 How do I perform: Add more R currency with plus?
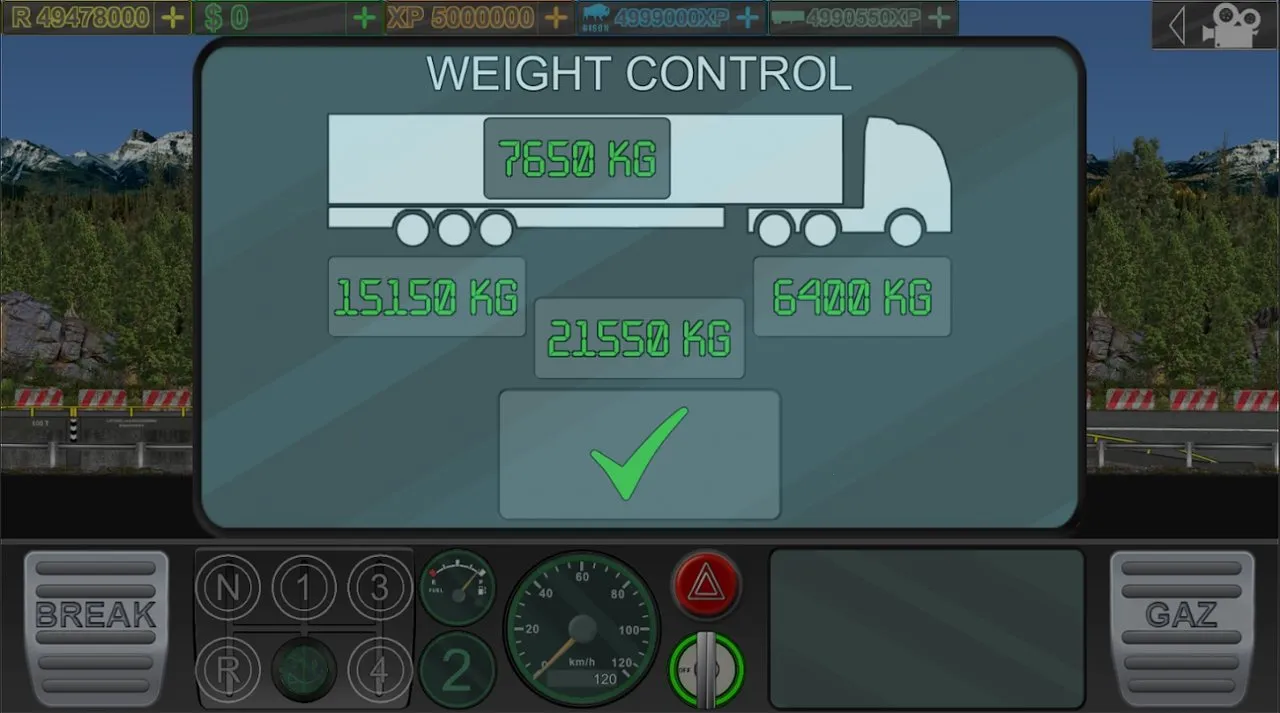tap(173, 18)
